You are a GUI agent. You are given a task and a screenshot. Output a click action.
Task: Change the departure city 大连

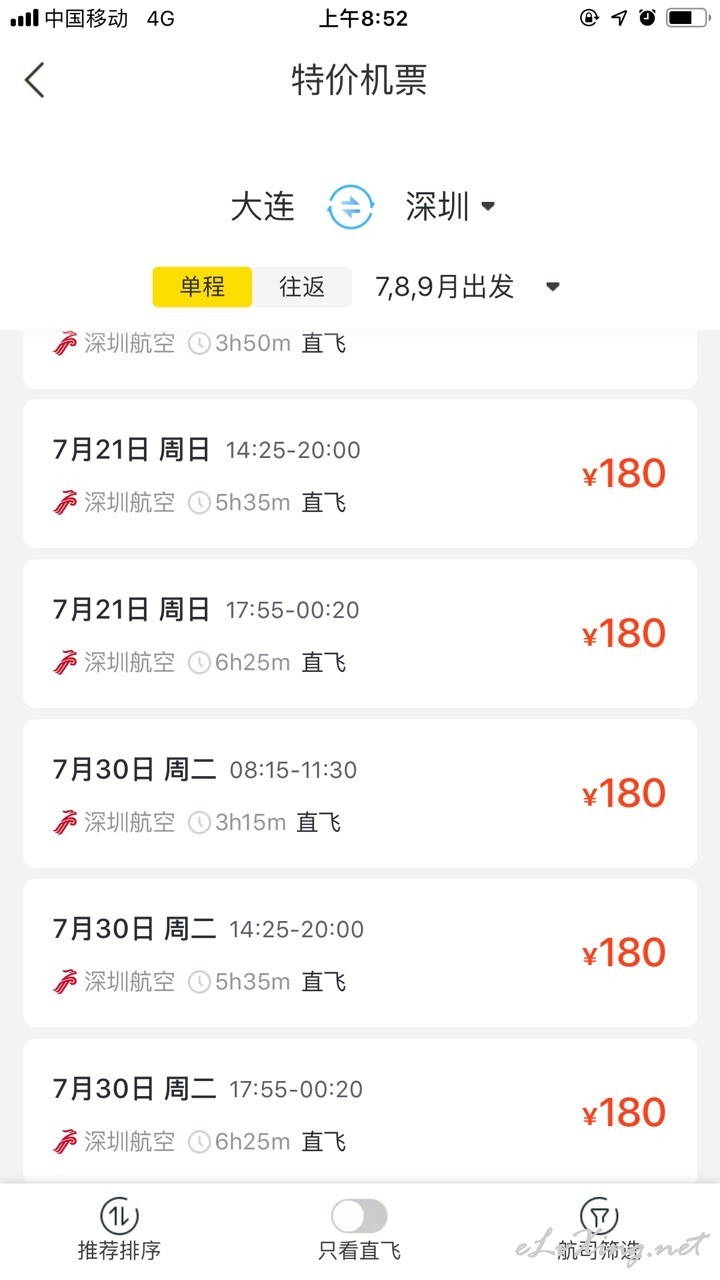(x=262, y=207)
